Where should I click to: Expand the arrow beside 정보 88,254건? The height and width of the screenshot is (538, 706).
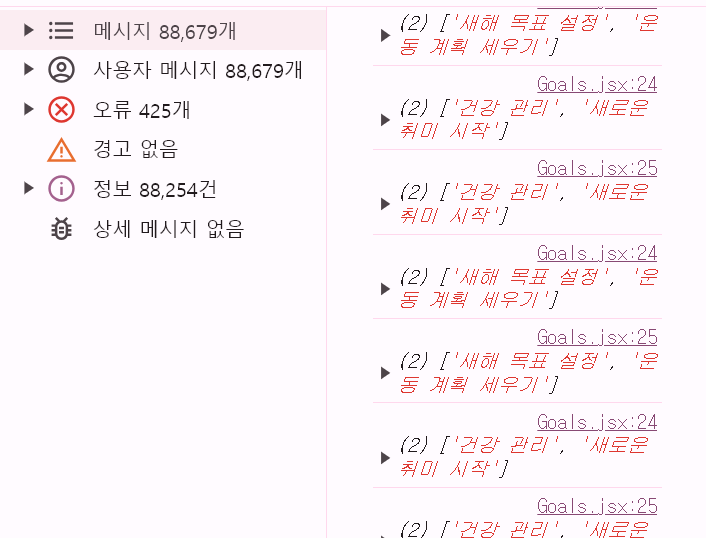pos(29,188)
